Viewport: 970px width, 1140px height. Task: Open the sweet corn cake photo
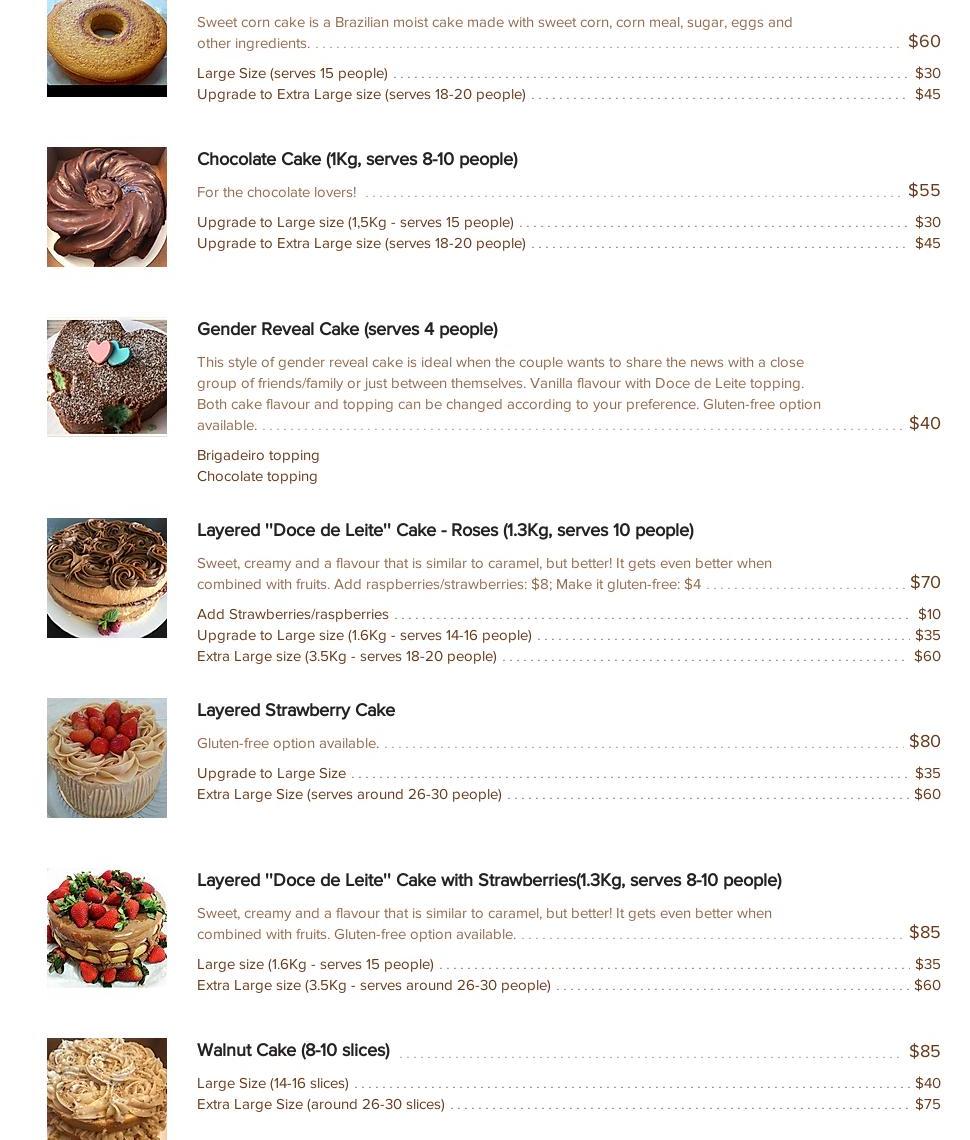107,45
